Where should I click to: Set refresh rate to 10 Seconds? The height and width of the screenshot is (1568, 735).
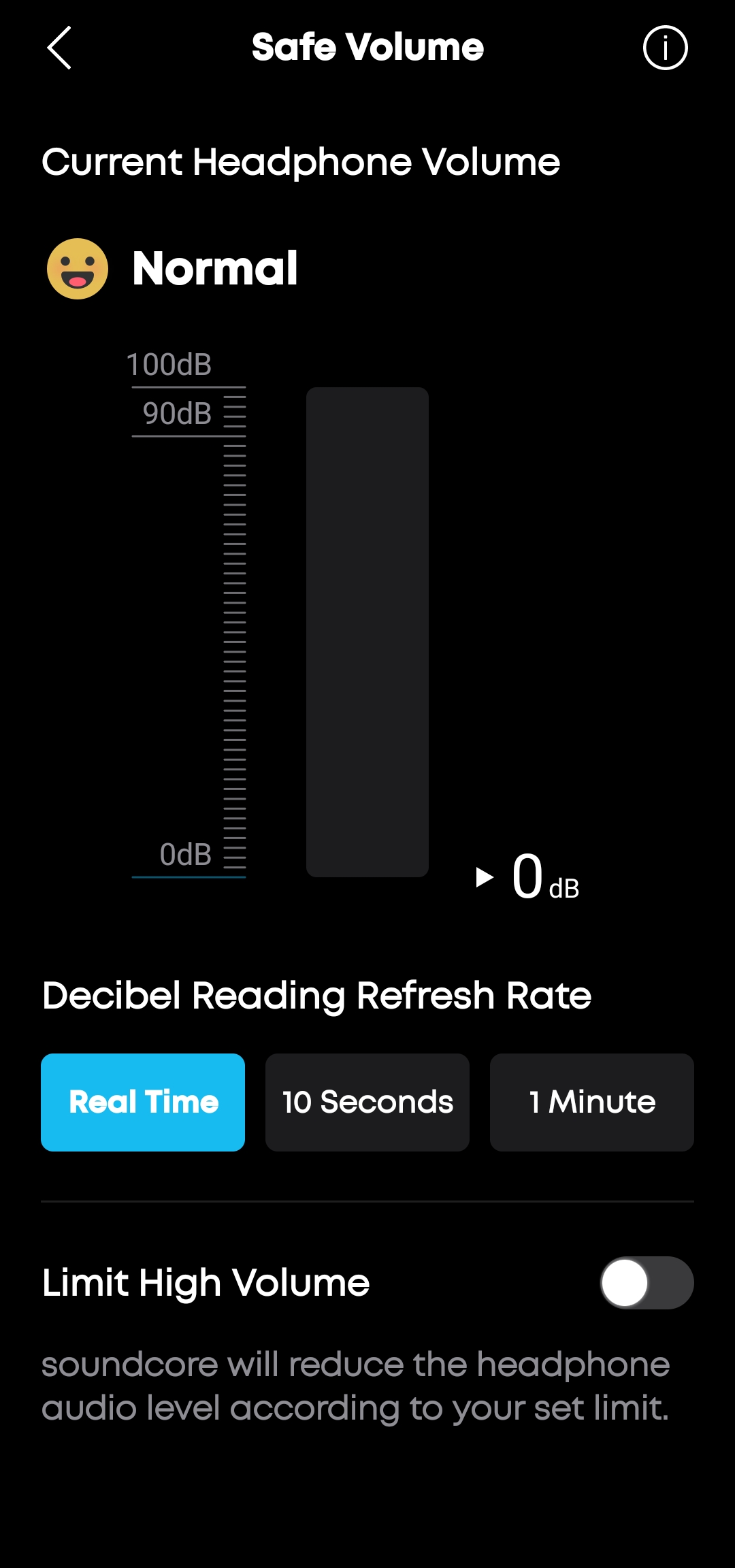click(367, 1102)
